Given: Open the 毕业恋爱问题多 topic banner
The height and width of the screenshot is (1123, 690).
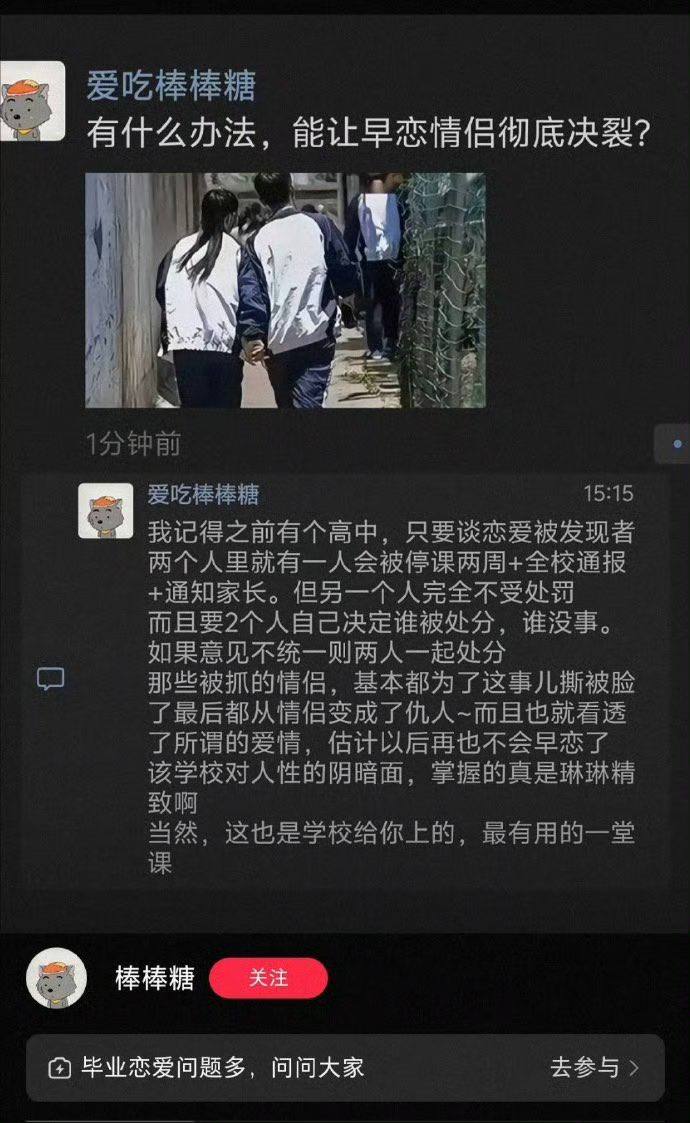Looking at the screenshot, I should click(x=344, y=1067).
